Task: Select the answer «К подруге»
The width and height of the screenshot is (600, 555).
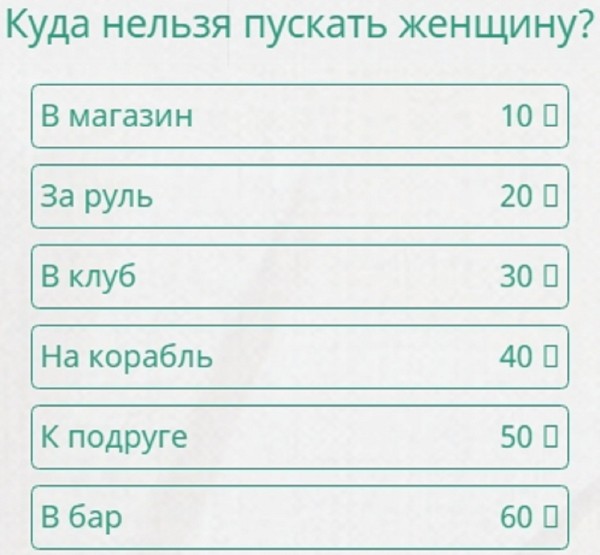Action: pos(299,437)
